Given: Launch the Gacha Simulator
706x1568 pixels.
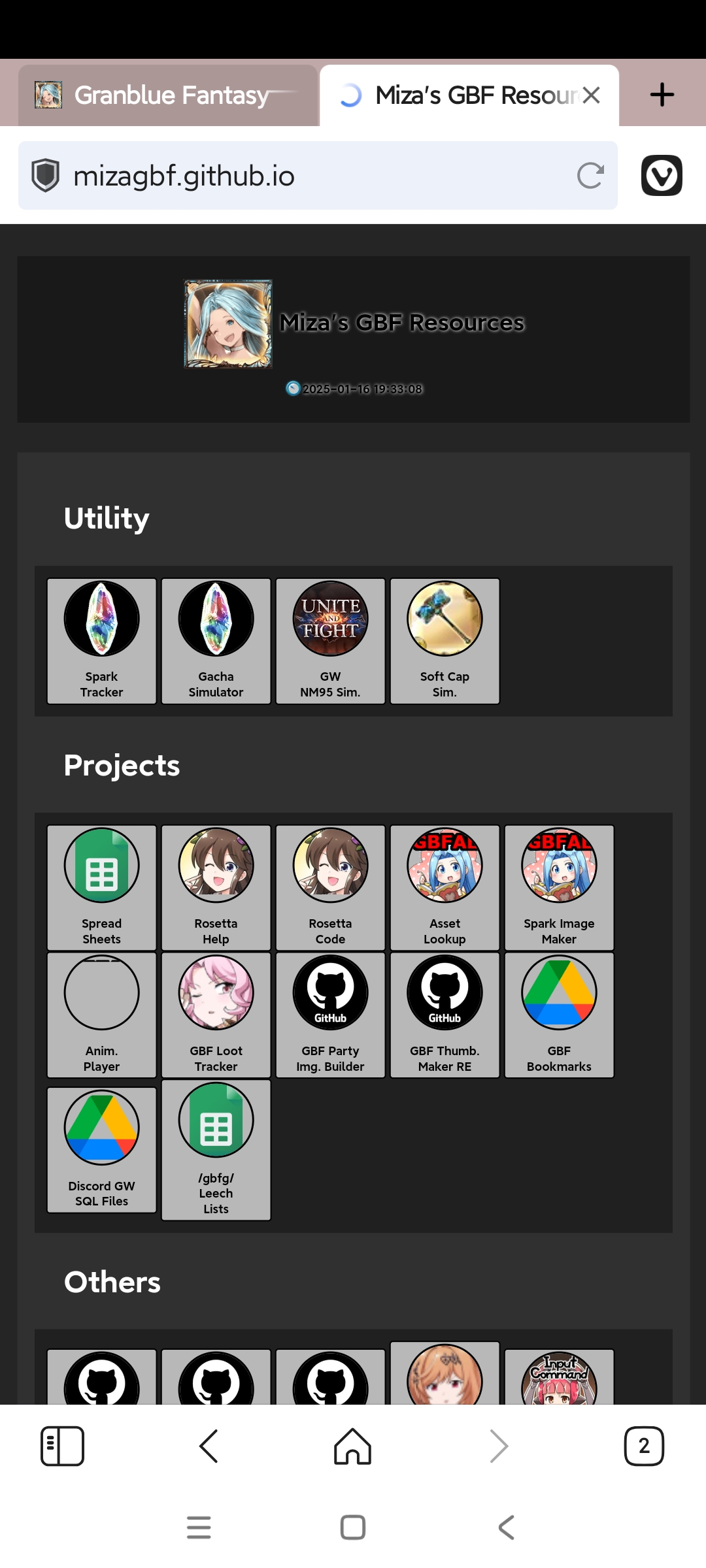Looking at the screenshot, I should click(x=216, y=640).
